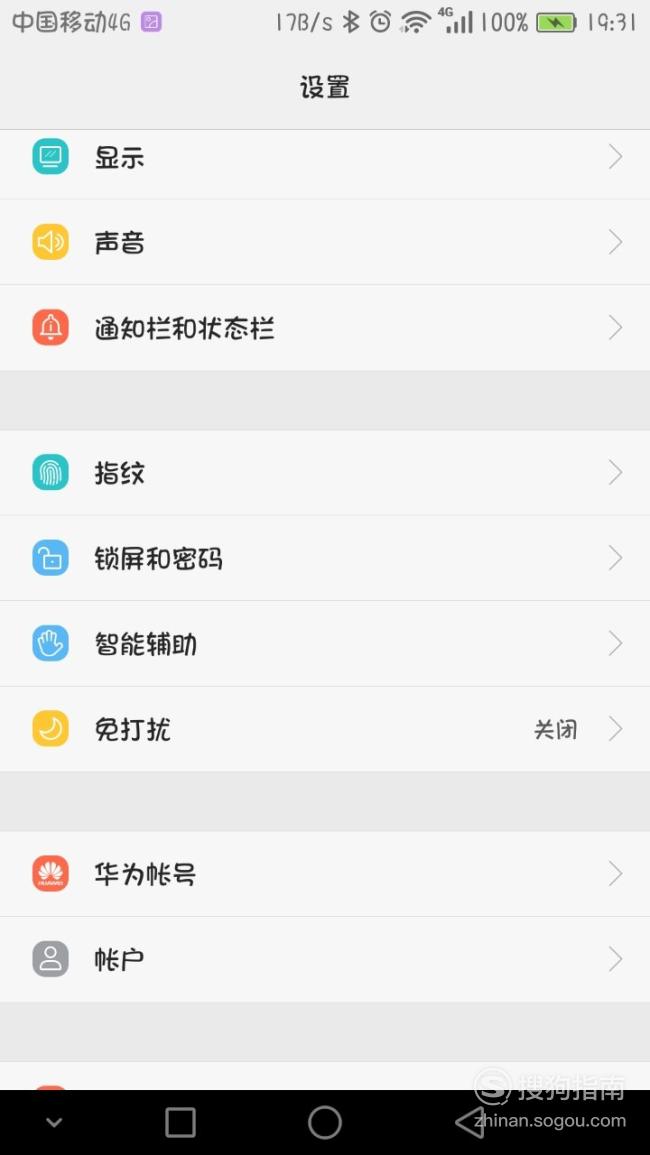Screen dimensions: 650x1155
Task: Open the 帐户 accounts row
Action: 325,959
